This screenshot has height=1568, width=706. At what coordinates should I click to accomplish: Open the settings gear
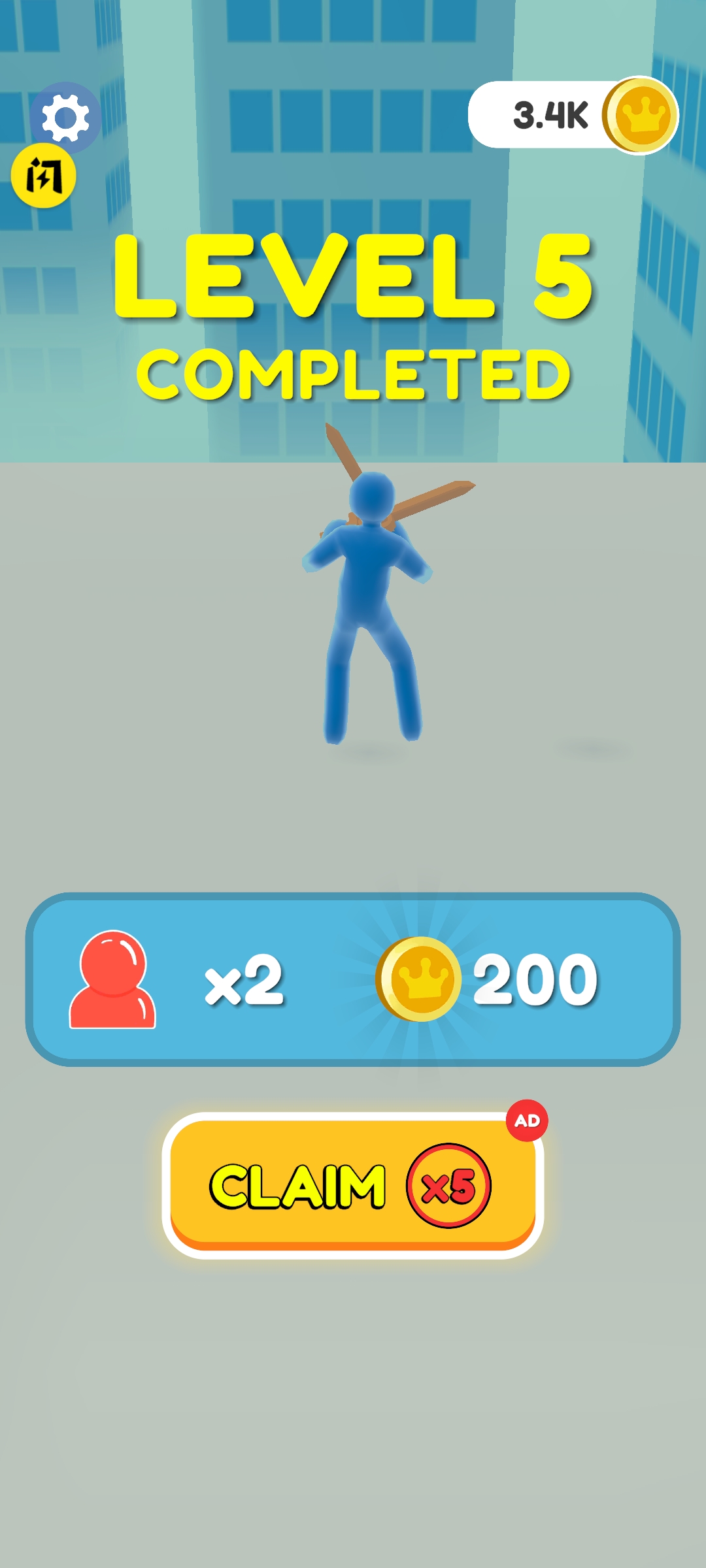[65, 118]
